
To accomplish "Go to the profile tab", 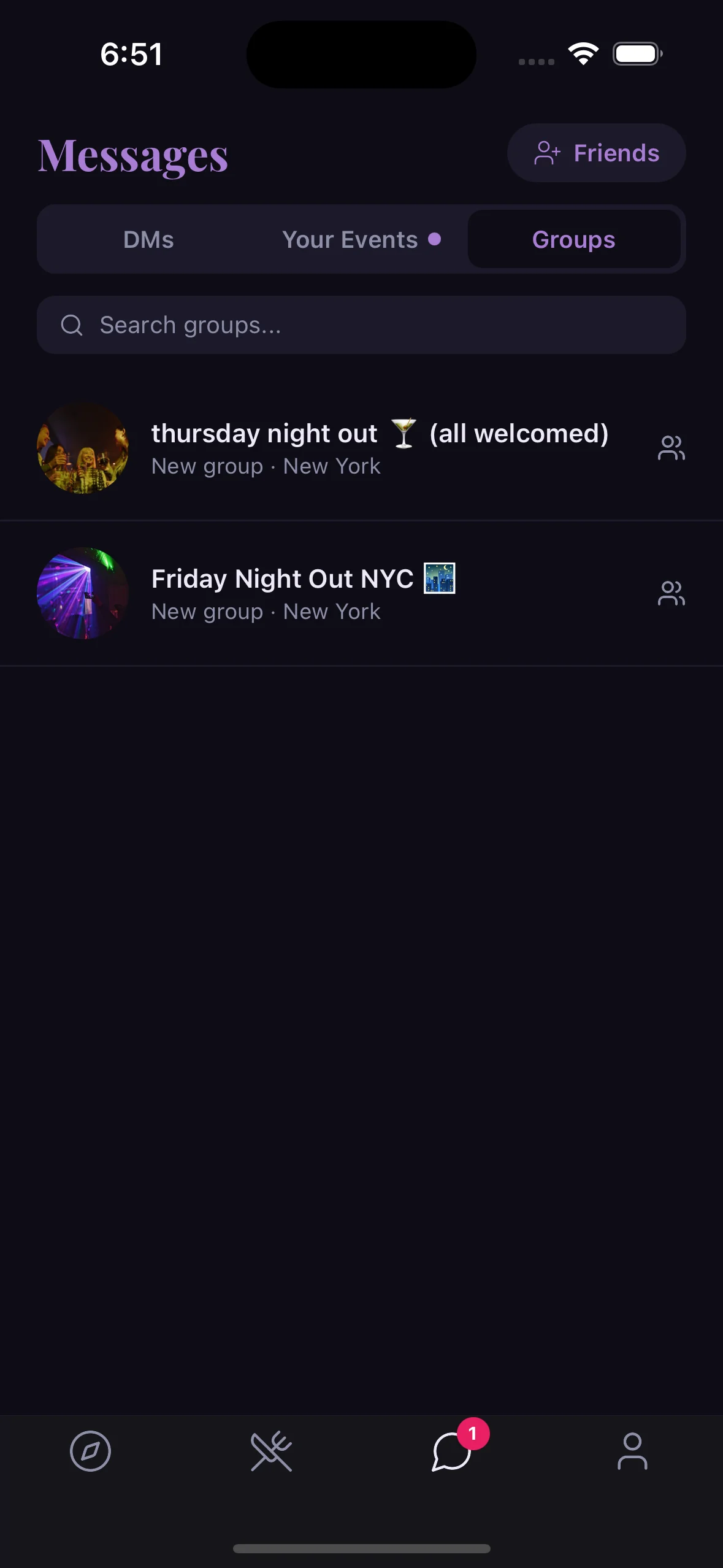I will click(632, 1451).
